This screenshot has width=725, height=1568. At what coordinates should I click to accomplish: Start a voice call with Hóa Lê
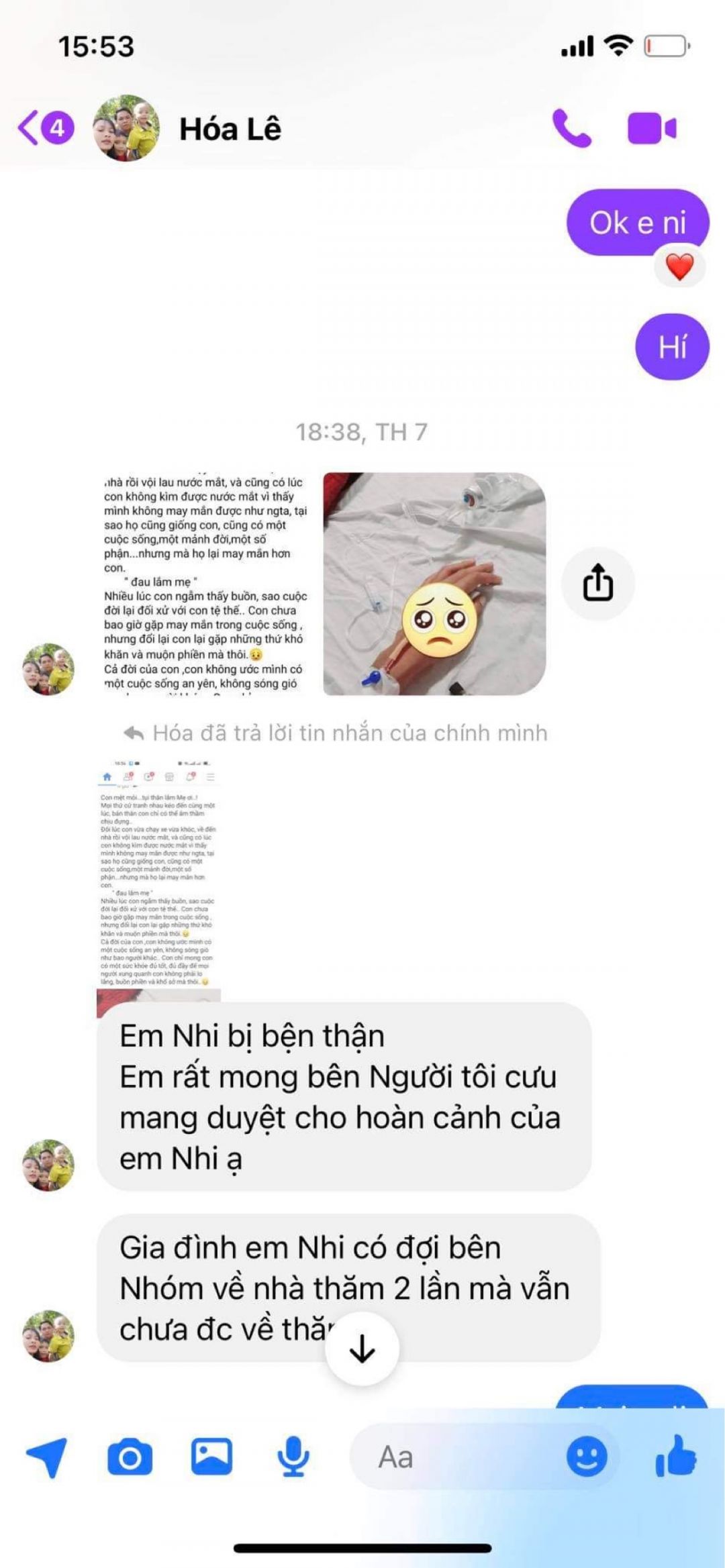571,128
